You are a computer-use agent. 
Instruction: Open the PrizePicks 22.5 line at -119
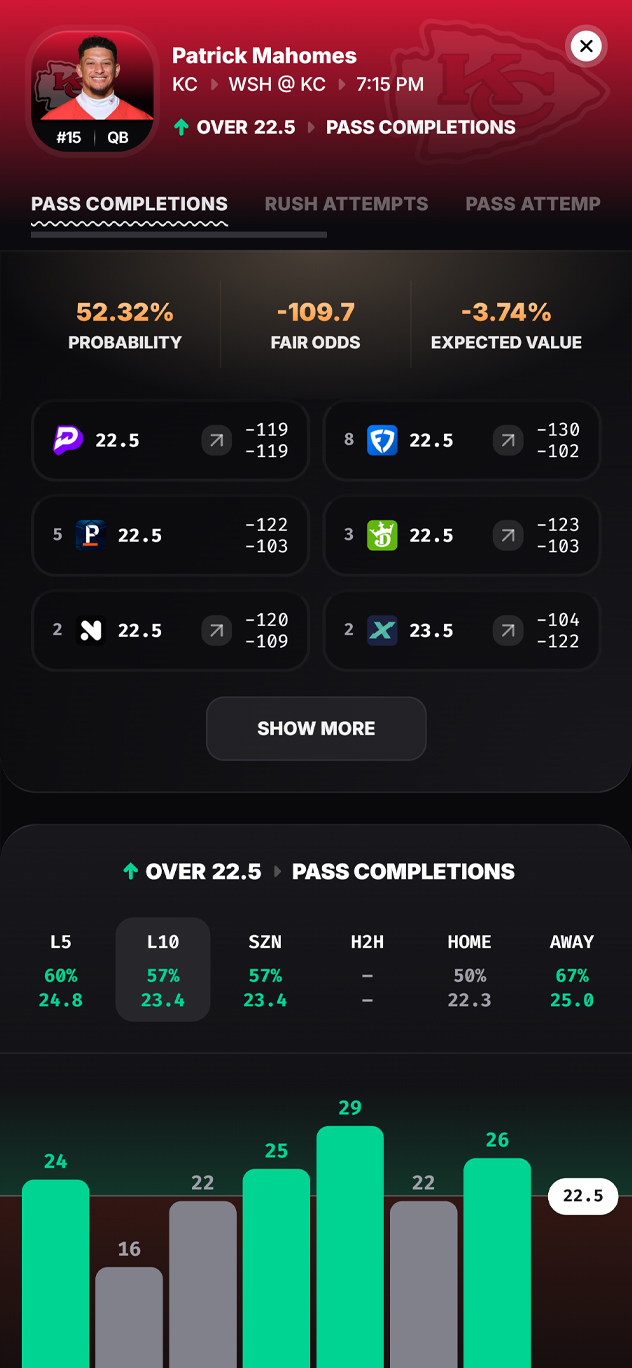click(x=170, y=440)
